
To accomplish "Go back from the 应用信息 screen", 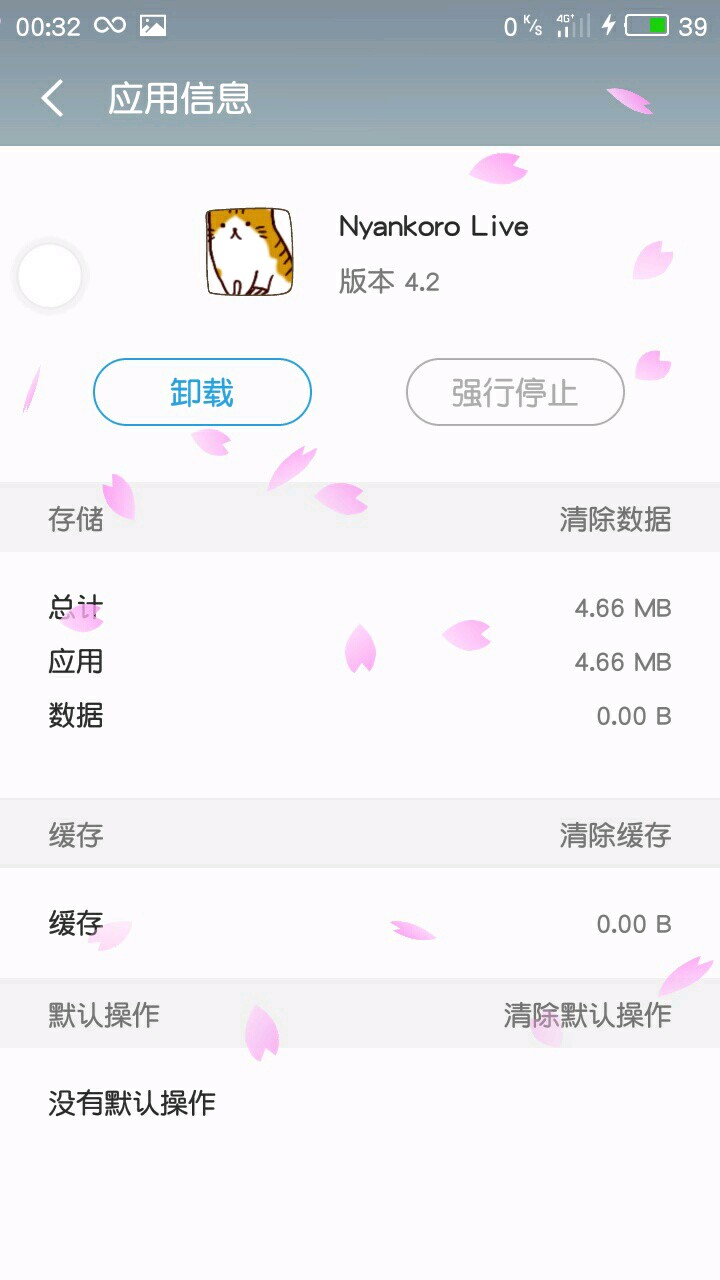I will click(x=52, y=99).
